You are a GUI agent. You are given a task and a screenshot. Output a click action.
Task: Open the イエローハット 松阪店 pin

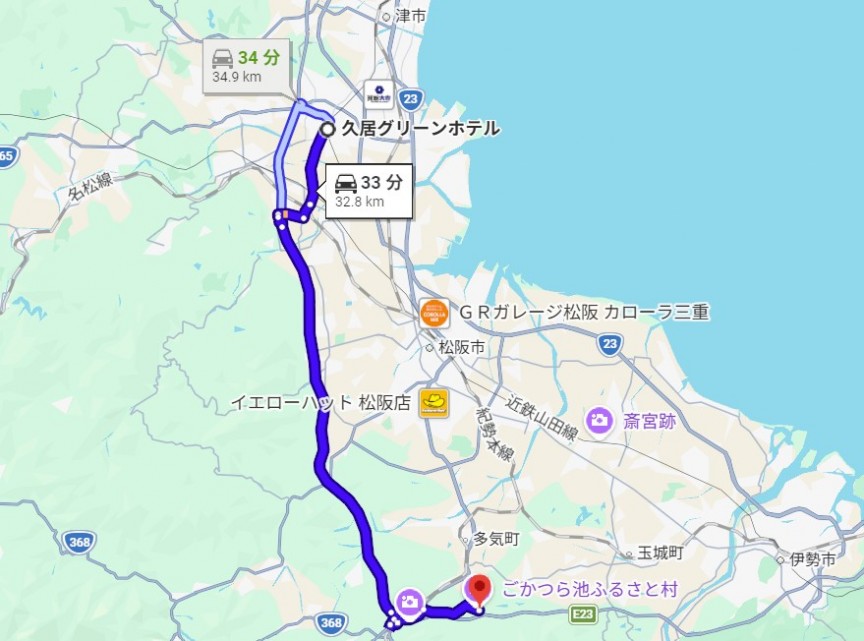click(x=434, y=402)
